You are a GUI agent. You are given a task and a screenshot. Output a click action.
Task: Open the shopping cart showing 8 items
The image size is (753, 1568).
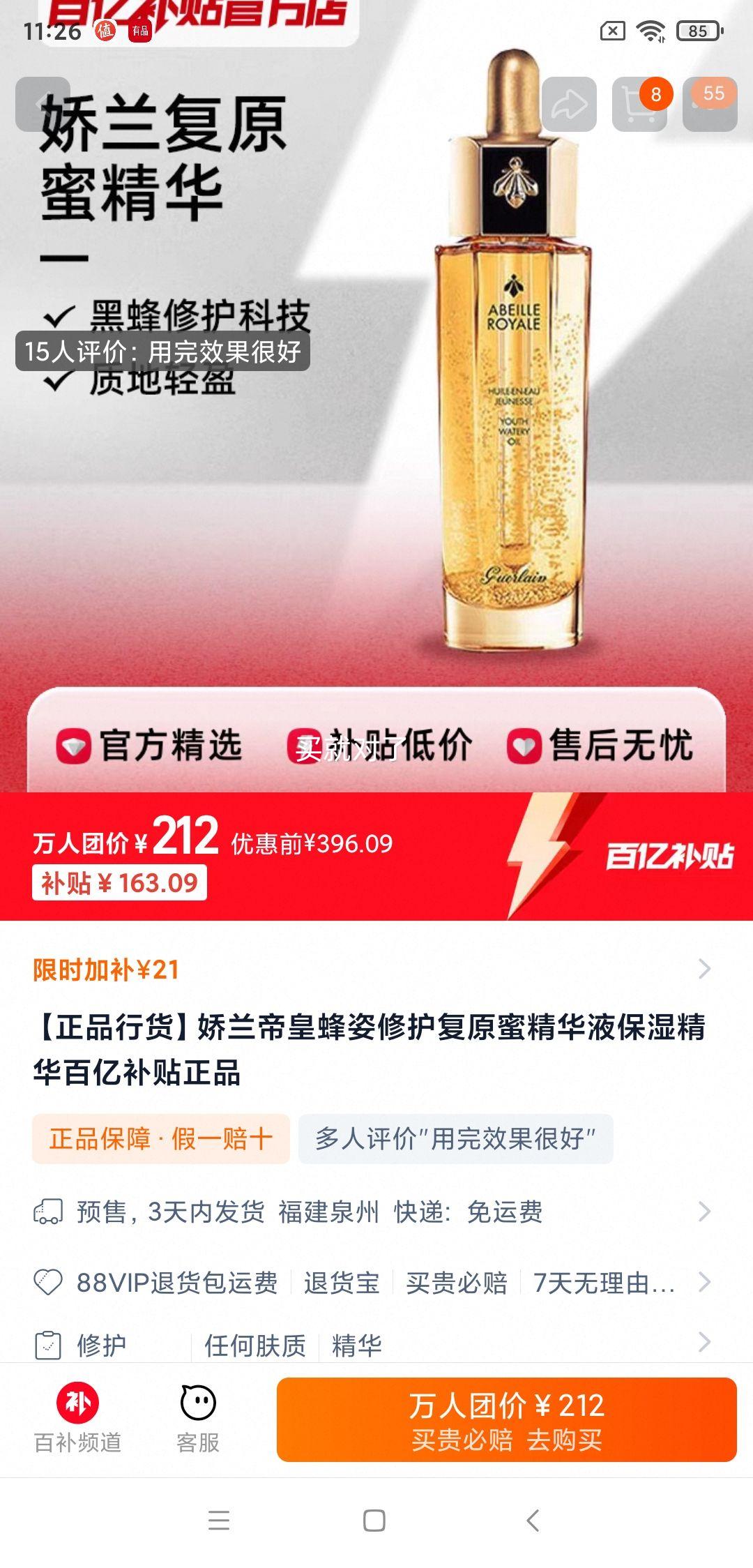pyautogui.click(x=636, y=103)
